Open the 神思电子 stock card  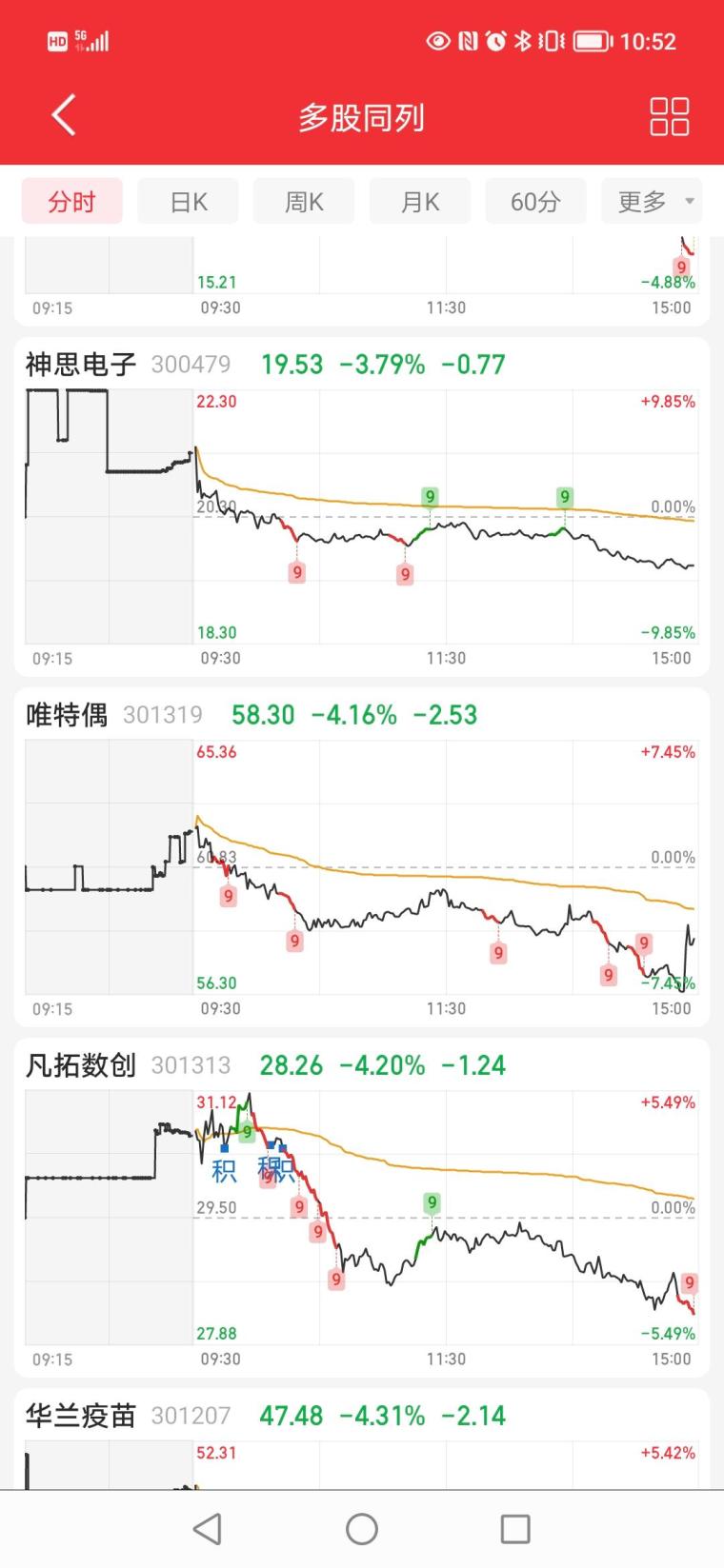362,507
